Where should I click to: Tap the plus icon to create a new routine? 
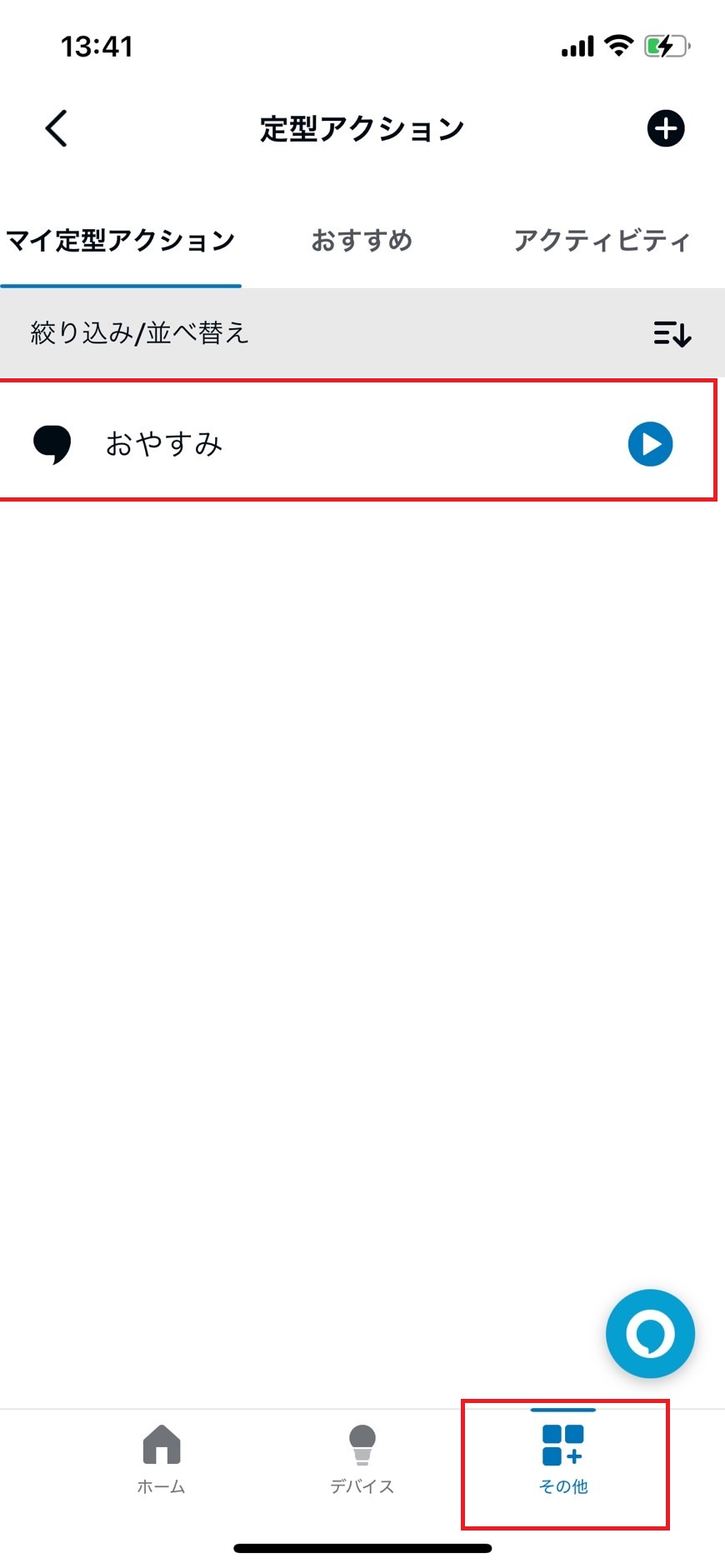click(x=666, y=128)
